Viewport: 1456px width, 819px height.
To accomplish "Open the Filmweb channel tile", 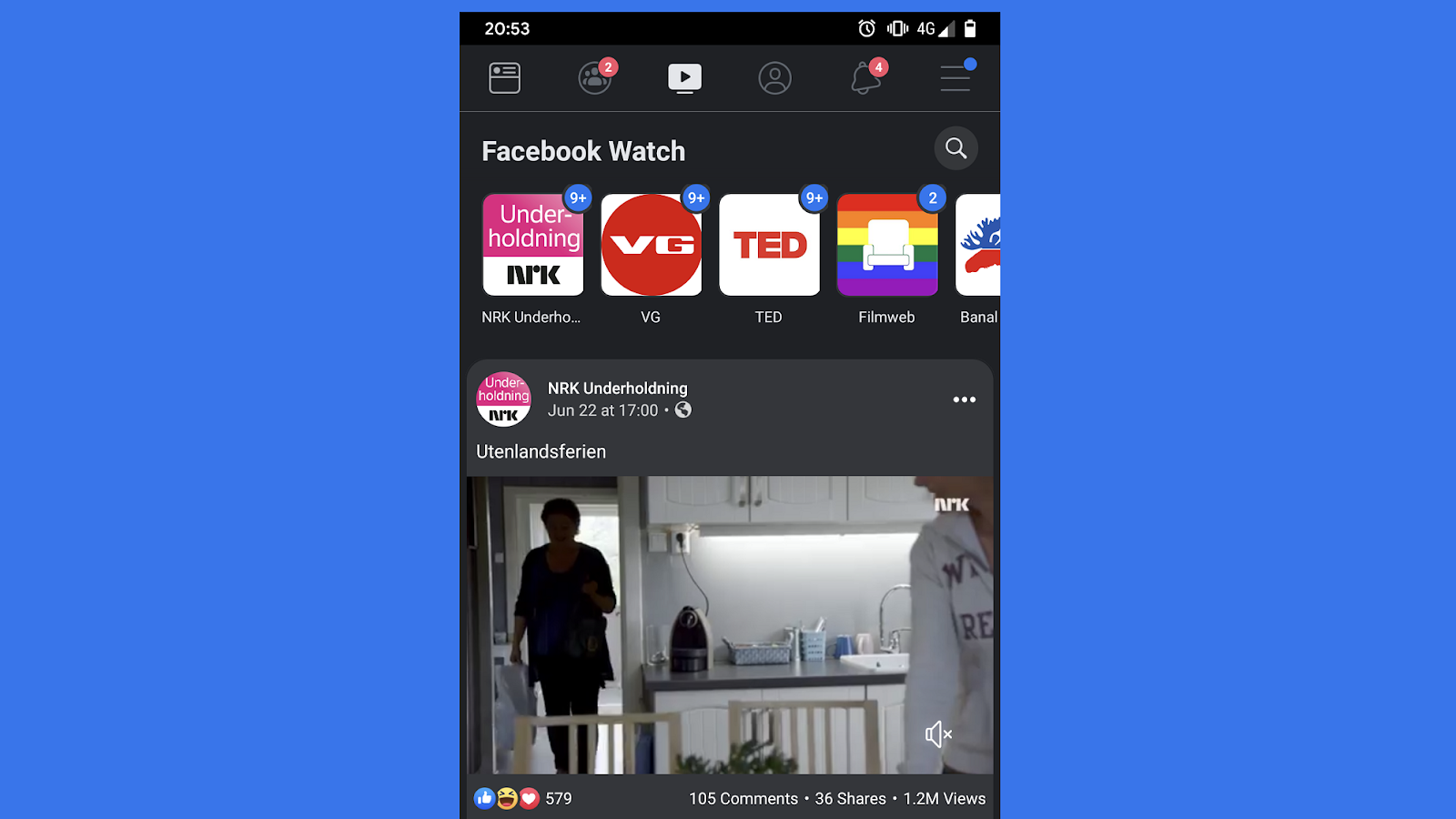I will click(x=887, y=245).
